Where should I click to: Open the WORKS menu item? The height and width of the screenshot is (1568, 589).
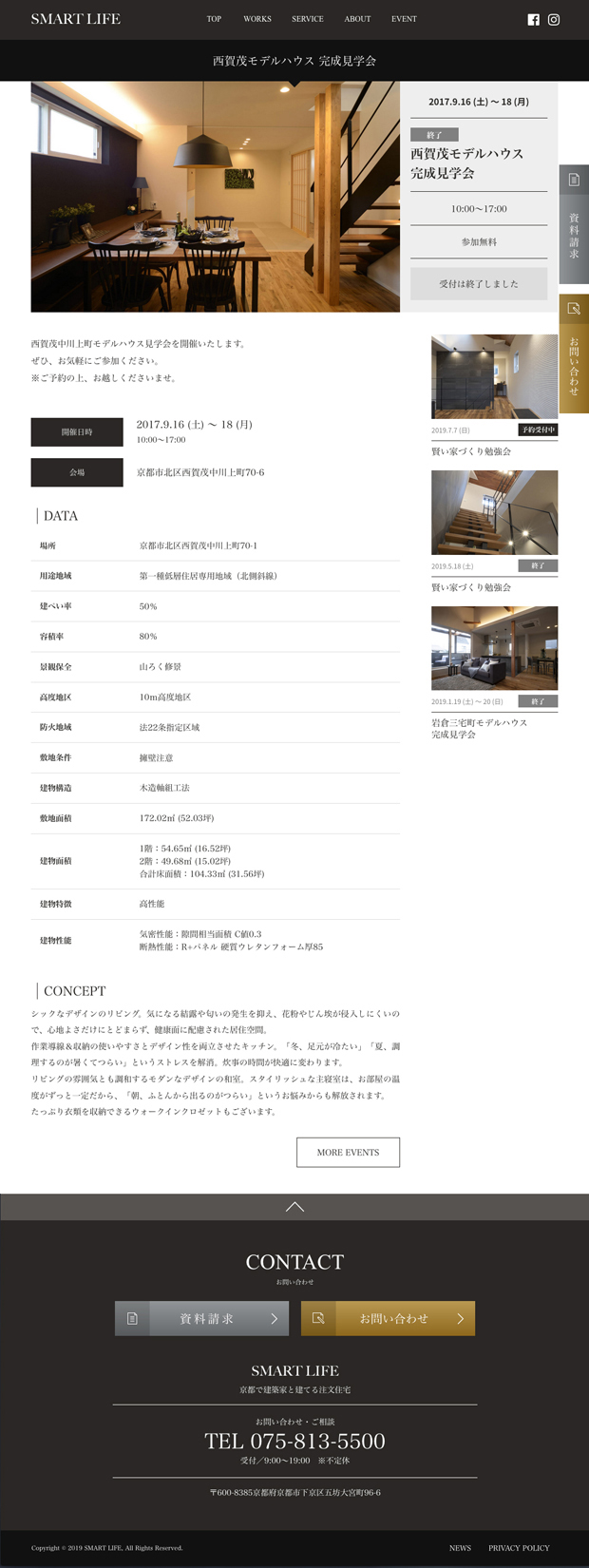coord(256,19)
